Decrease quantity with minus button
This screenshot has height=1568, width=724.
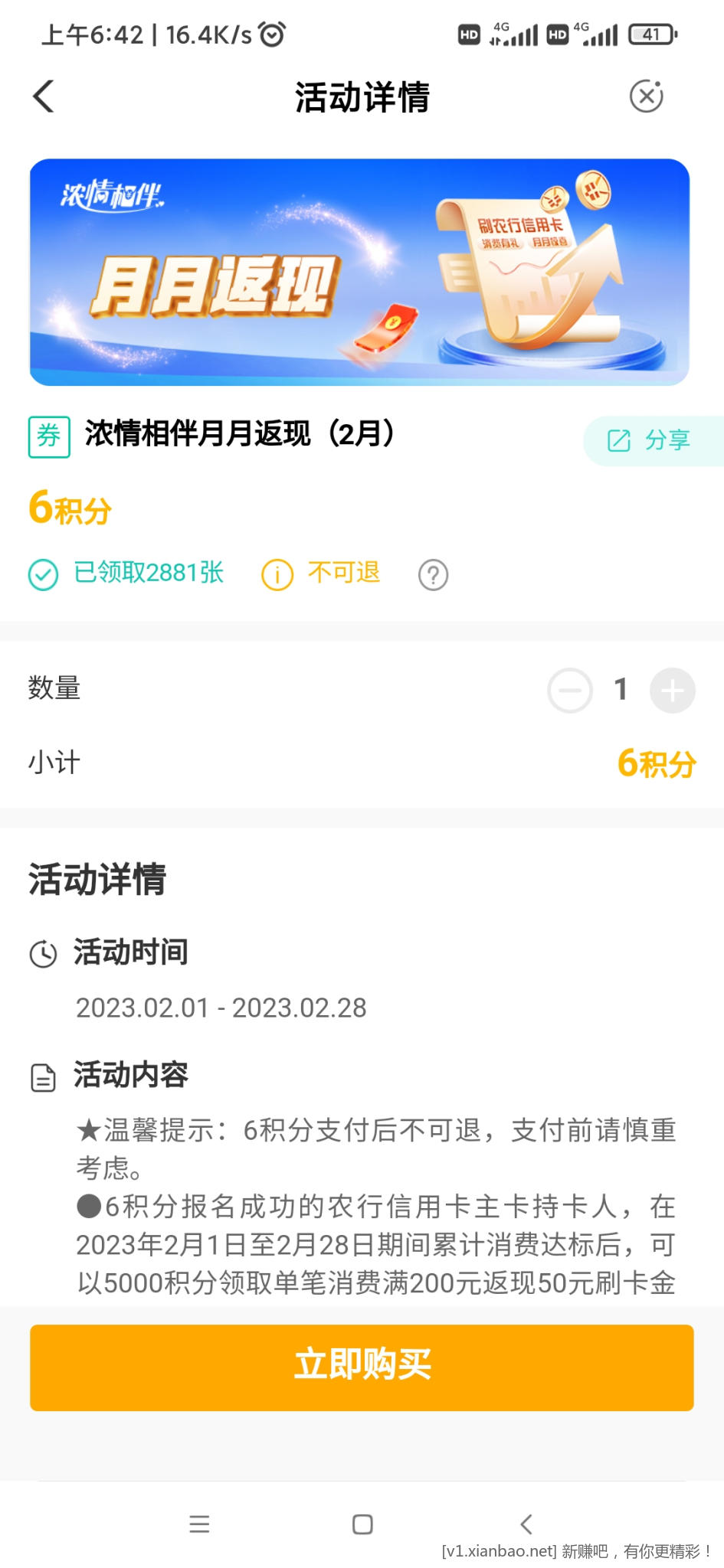click(569, 690)
